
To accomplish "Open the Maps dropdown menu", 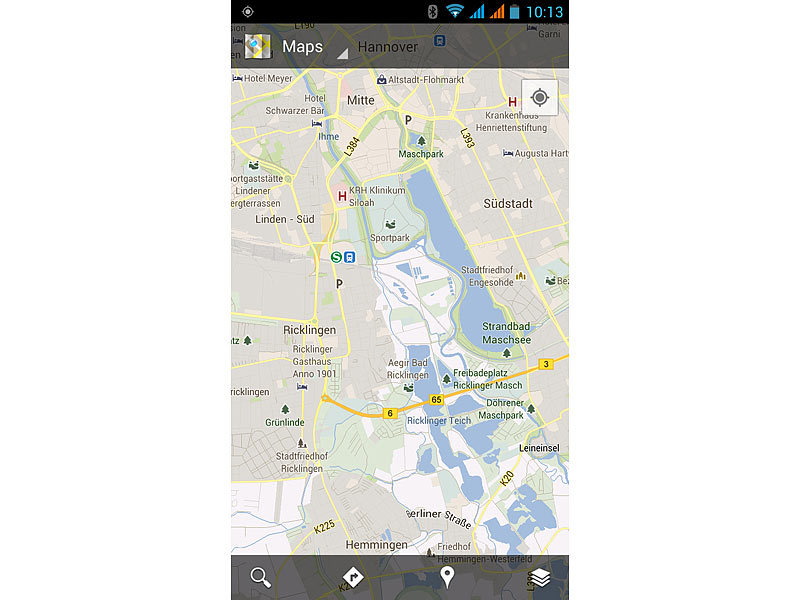I will 300,47.
